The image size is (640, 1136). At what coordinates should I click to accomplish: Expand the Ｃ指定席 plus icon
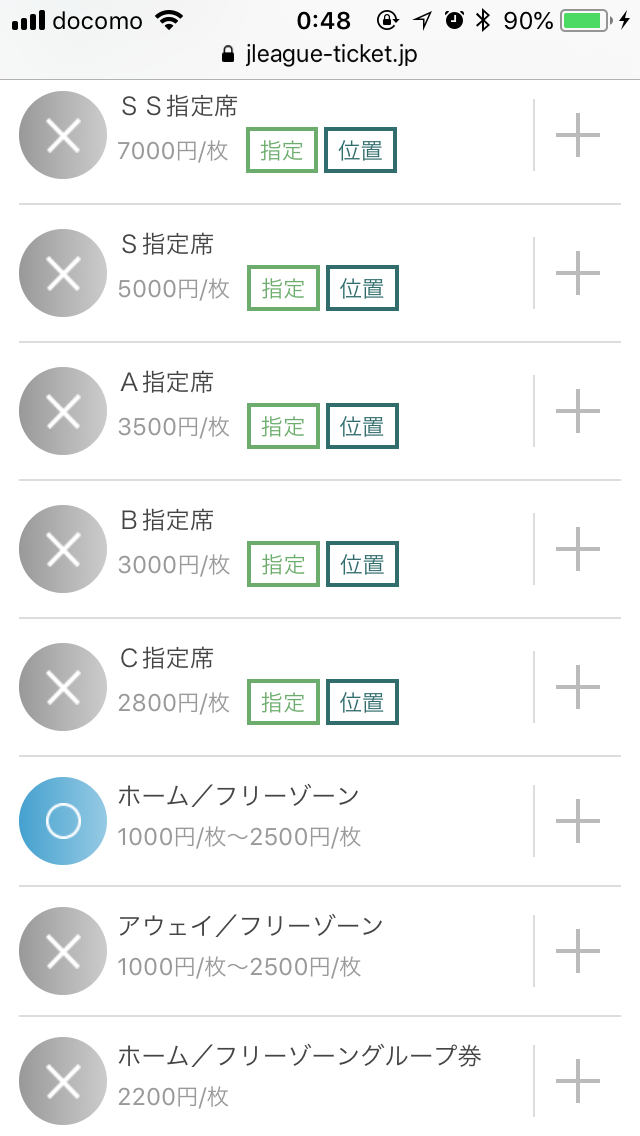pos(577,687)
